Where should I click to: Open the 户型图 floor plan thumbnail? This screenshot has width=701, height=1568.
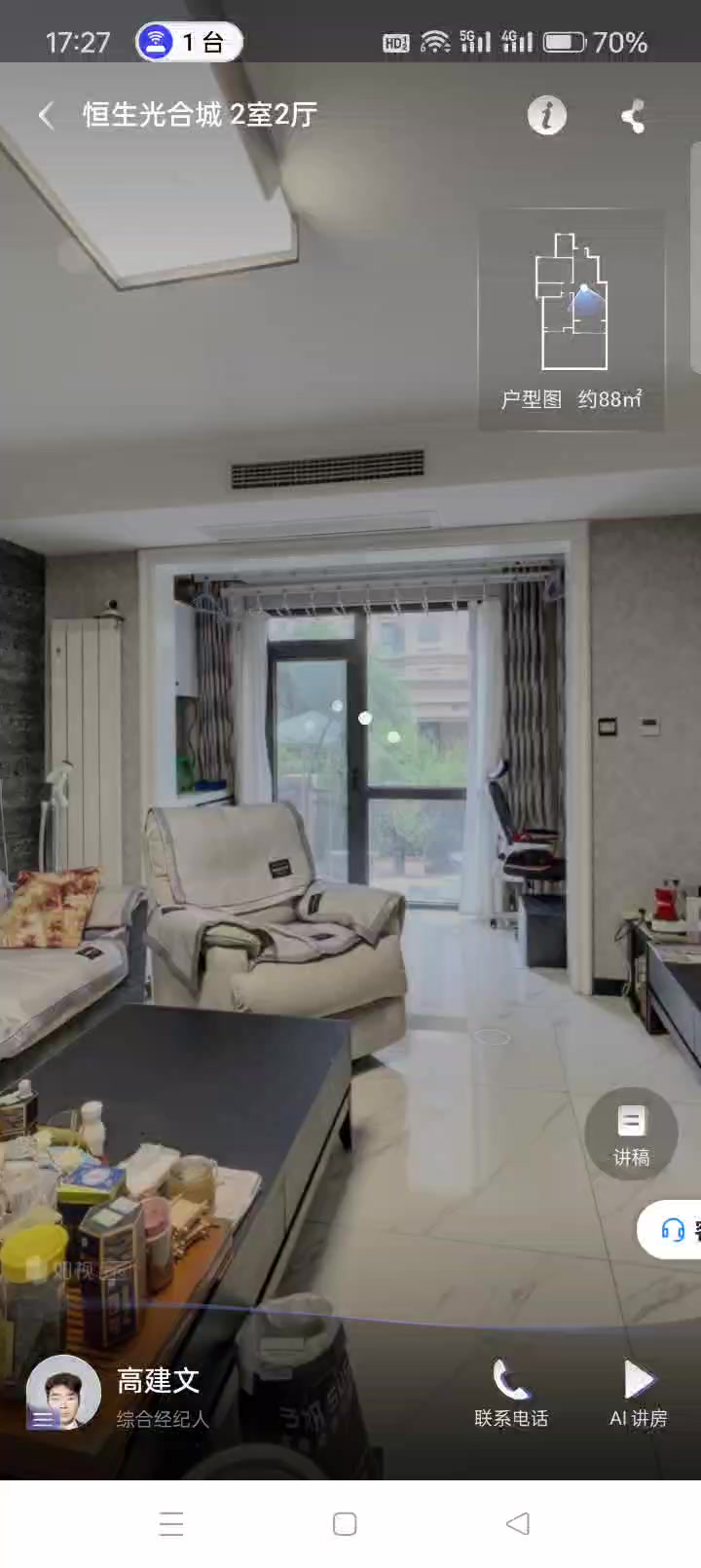point(572,319)
